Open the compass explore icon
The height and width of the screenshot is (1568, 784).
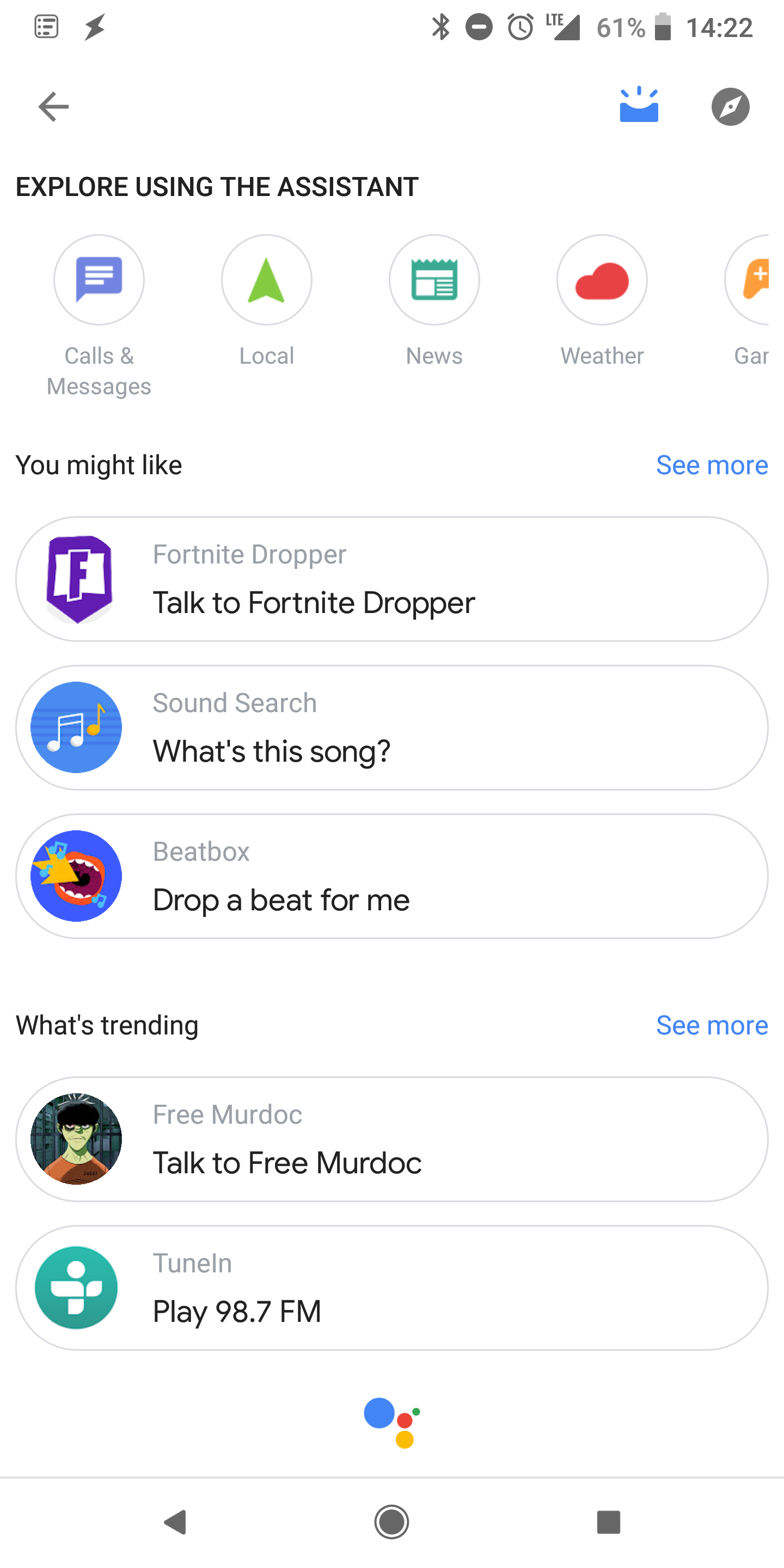tap(730, 107)
